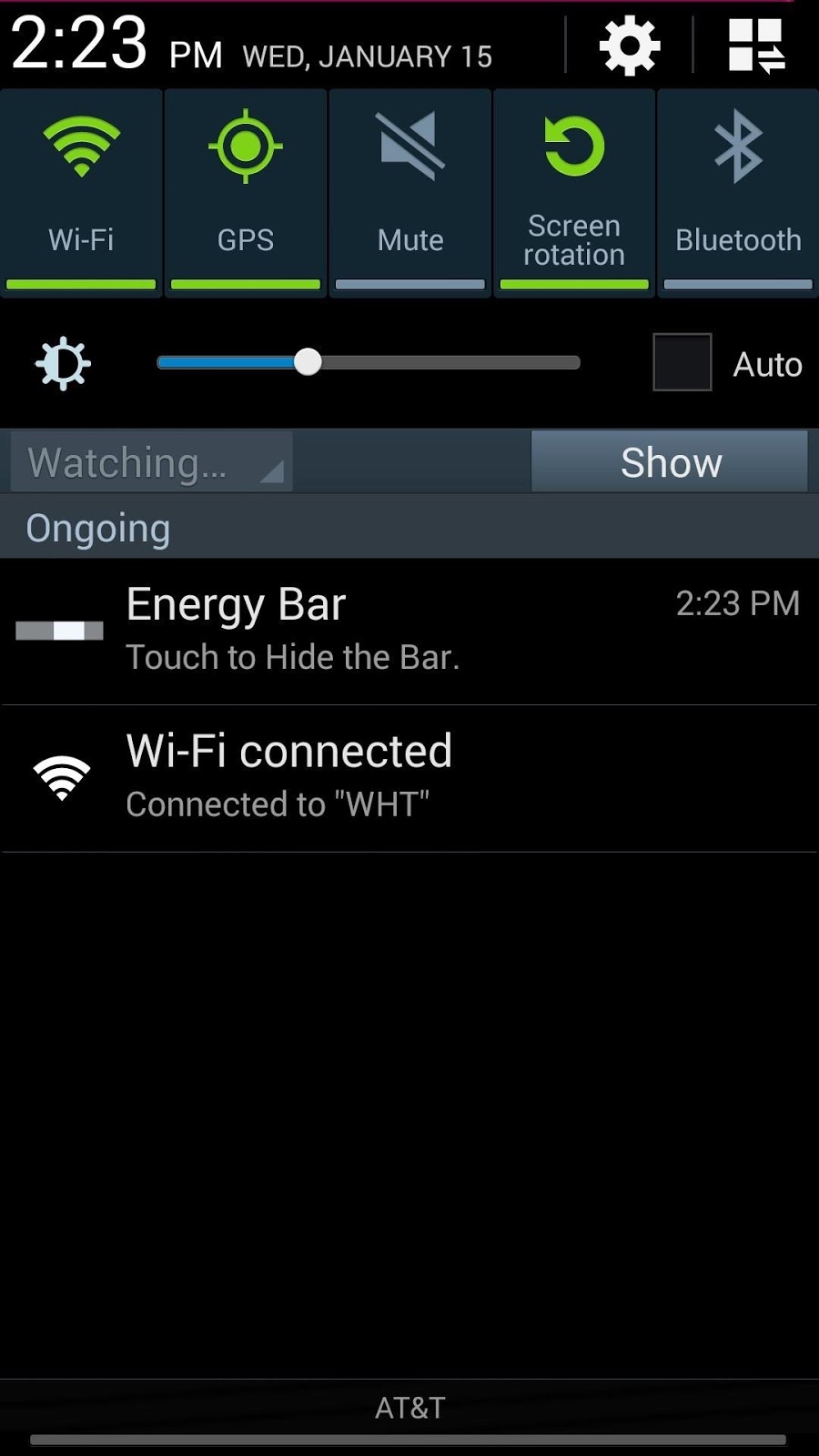Tap the Mute speaker icon

click(x=409, y=144)
